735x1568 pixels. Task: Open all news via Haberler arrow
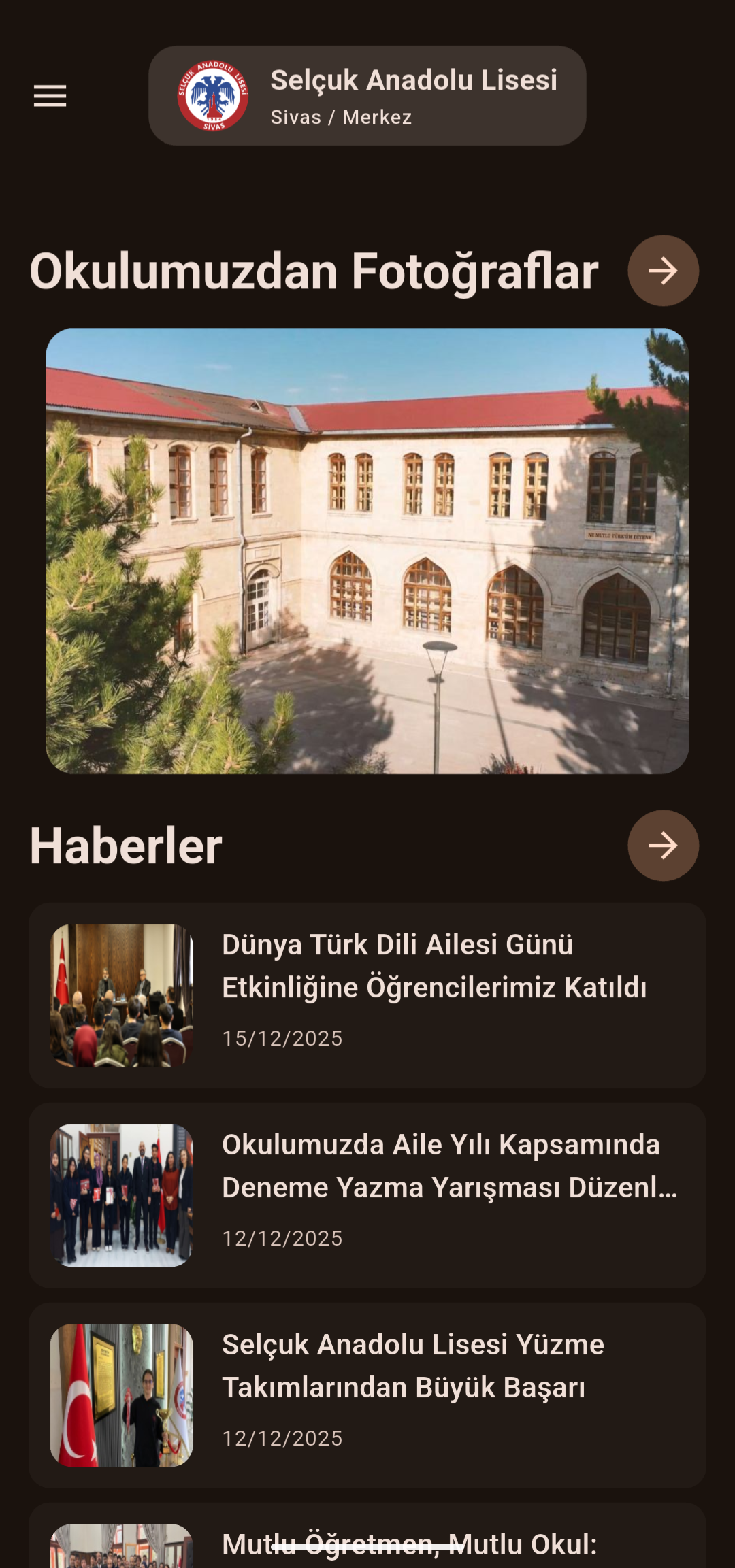coord(663,846)
